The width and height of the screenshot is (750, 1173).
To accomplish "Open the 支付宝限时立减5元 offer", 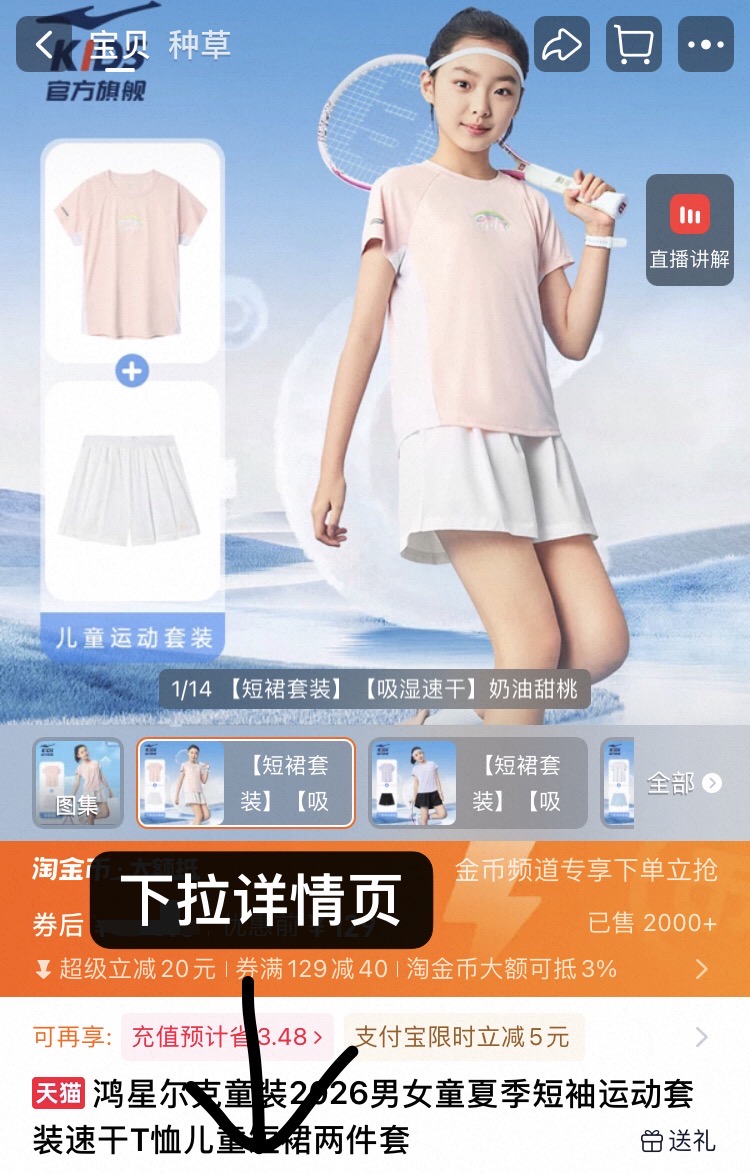I will [463, 1037].
